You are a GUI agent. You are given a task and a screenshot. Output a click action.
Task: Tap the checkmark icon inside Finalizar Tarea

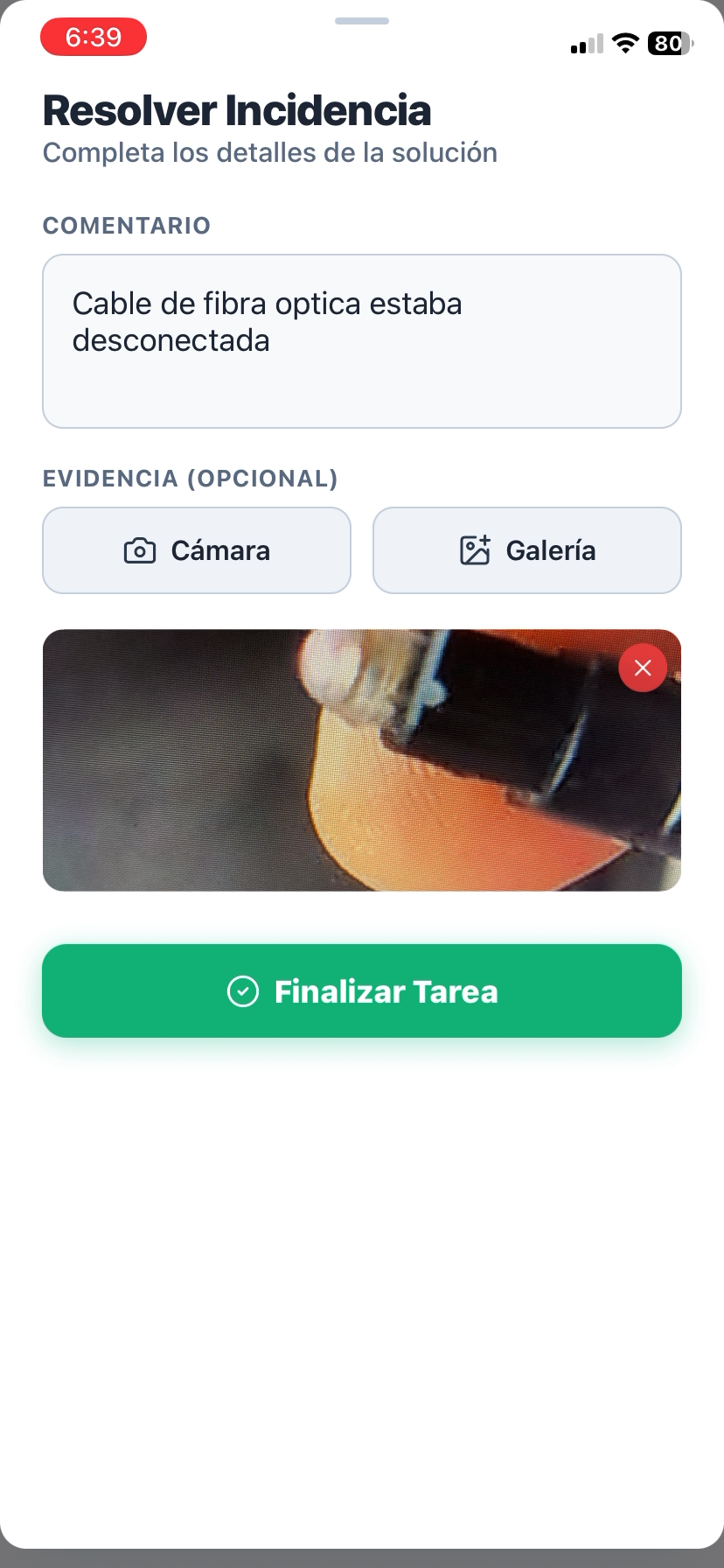click(243, 991)
